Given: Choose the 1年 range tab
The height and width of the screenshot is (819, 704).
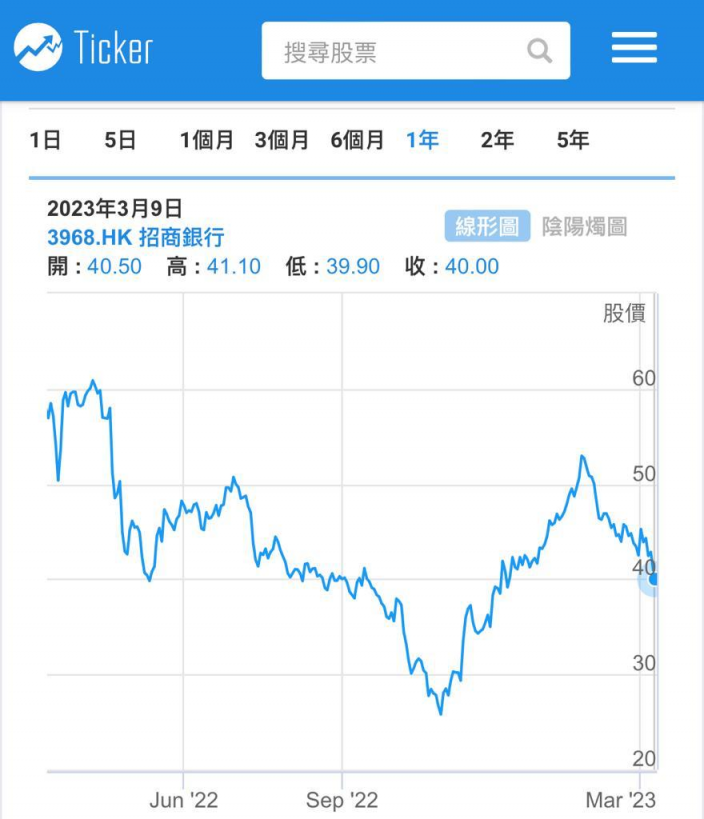Looking at the screenshot, I should pyautogui.click(x=423, y=140).
